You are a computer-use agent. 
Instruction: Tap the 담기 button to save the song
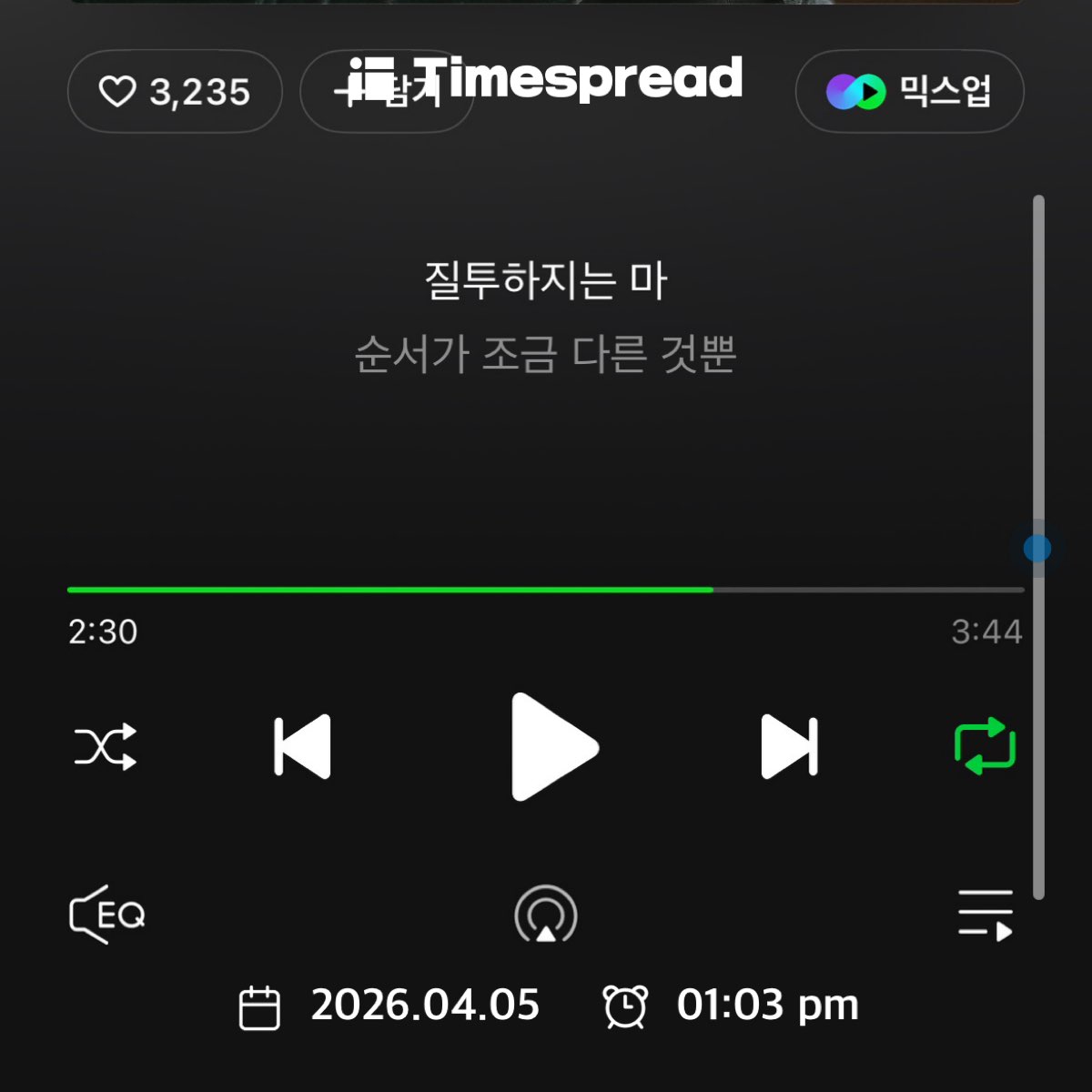(387, 92)
